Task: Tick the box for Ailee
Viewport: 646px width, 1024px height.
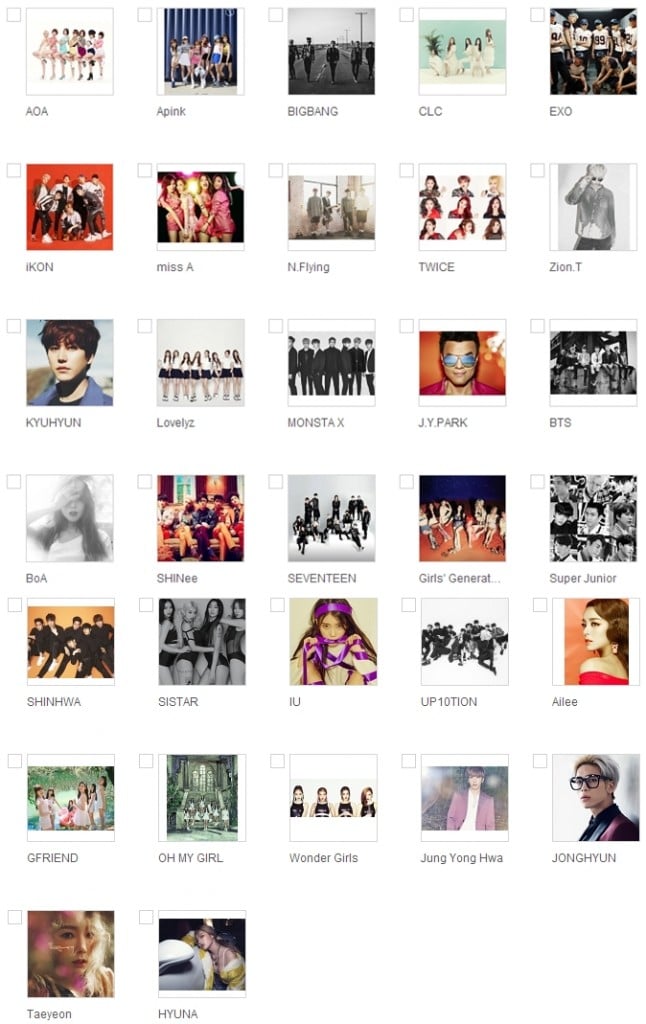Action: [540, 605]
